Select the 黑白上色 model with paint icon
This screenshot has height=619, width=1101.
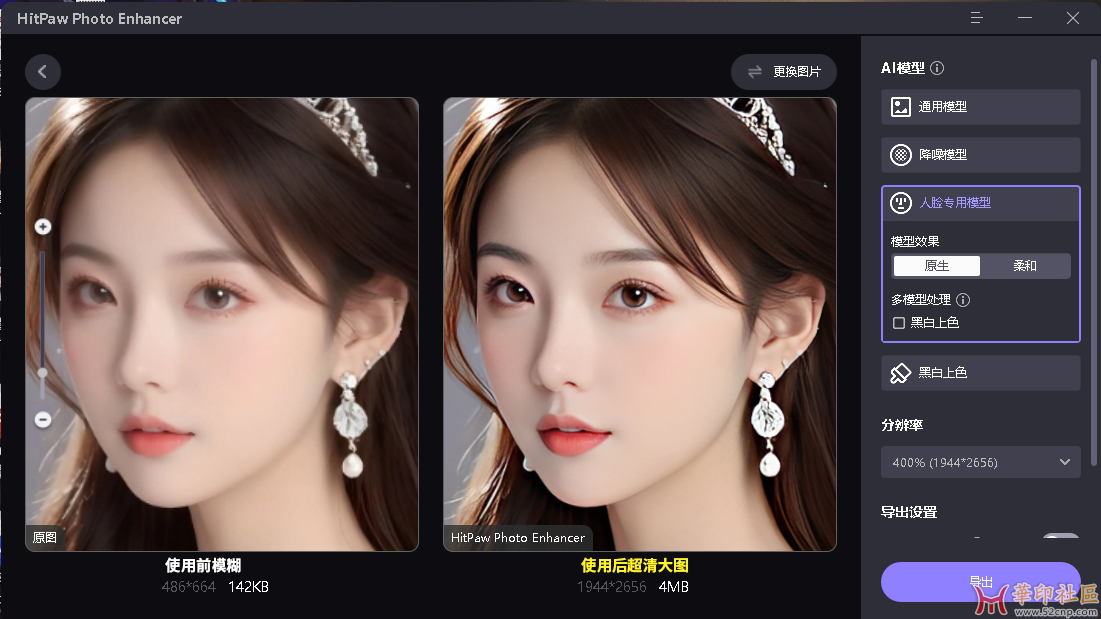tap(980, 372)
